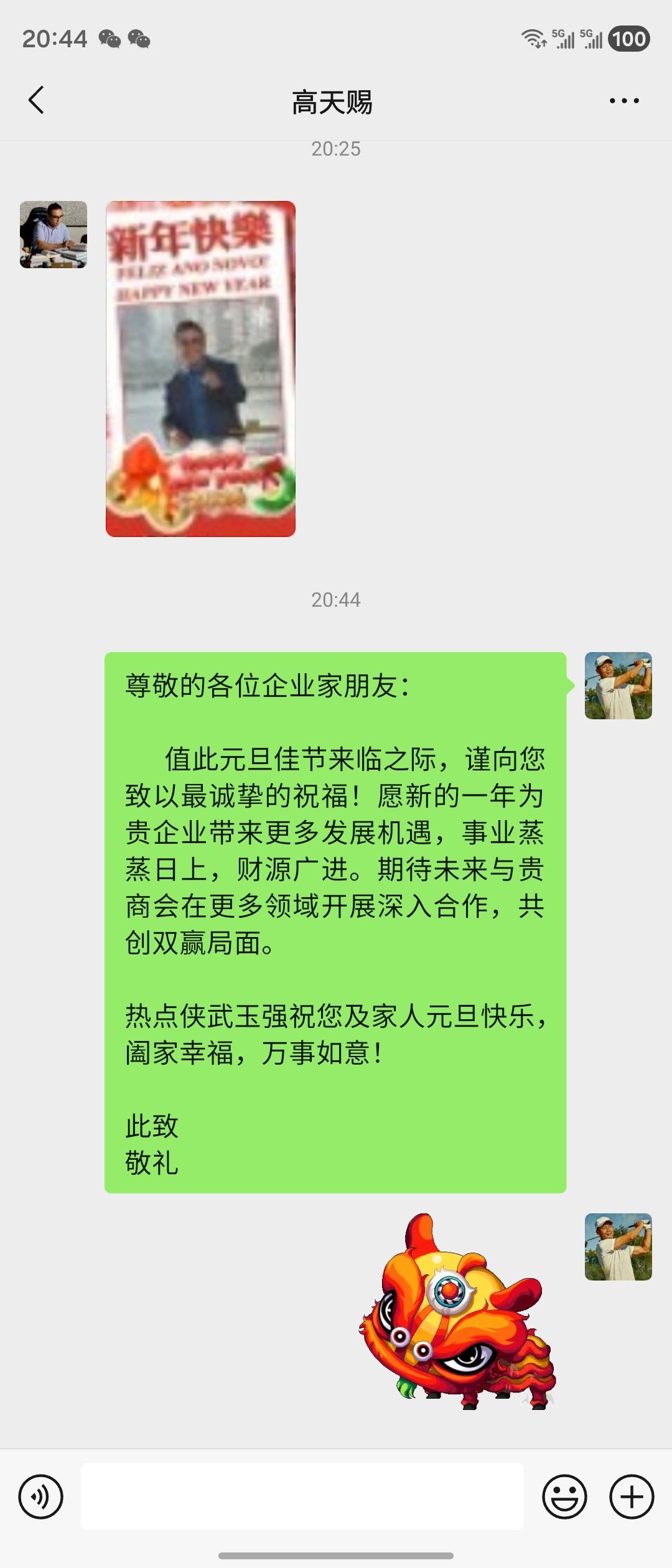This screenshot has height=1568, width=672.
Task: Tap the 20:44 timestamp label
Action: pos(336,600)
